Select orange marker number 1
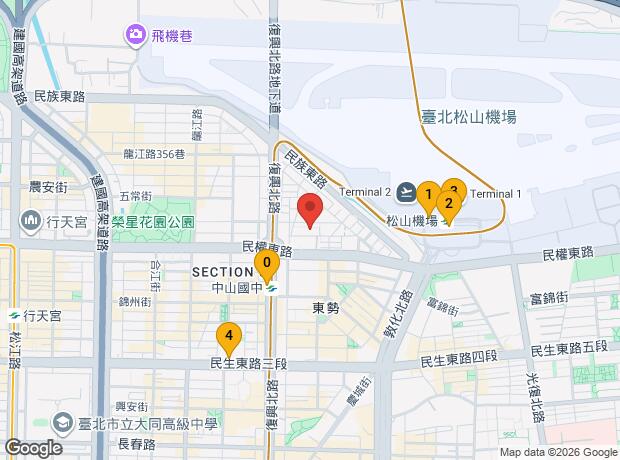Viewport: 620px width, 460px height. coord(429,197)
